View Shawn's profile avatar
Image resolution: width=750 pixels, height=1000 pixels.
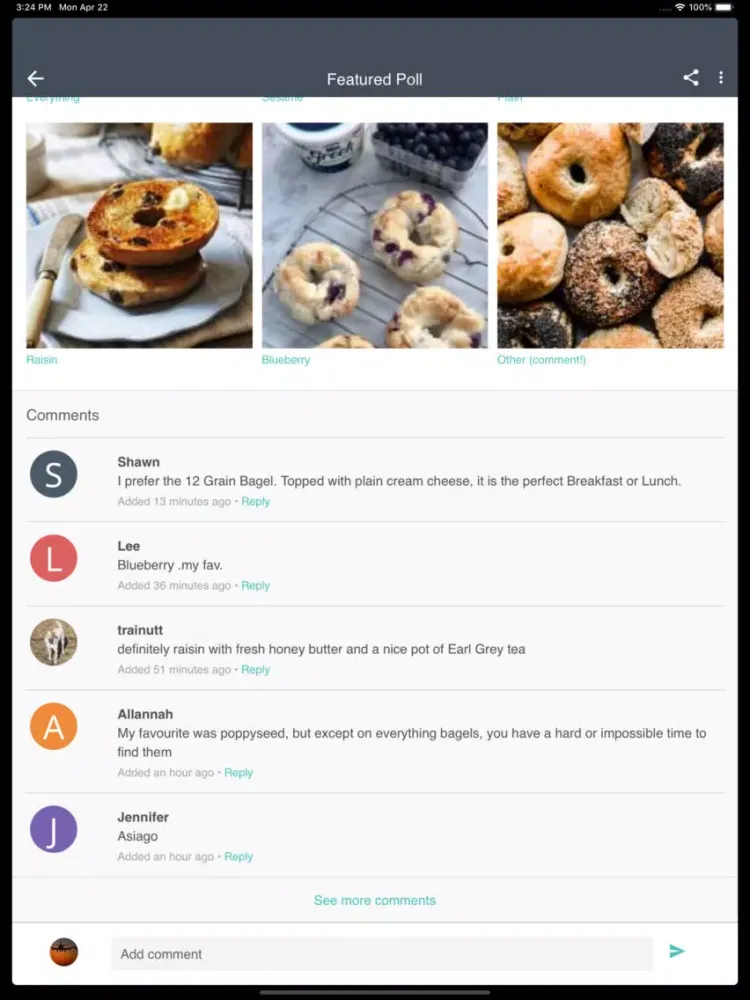(54, 474)
